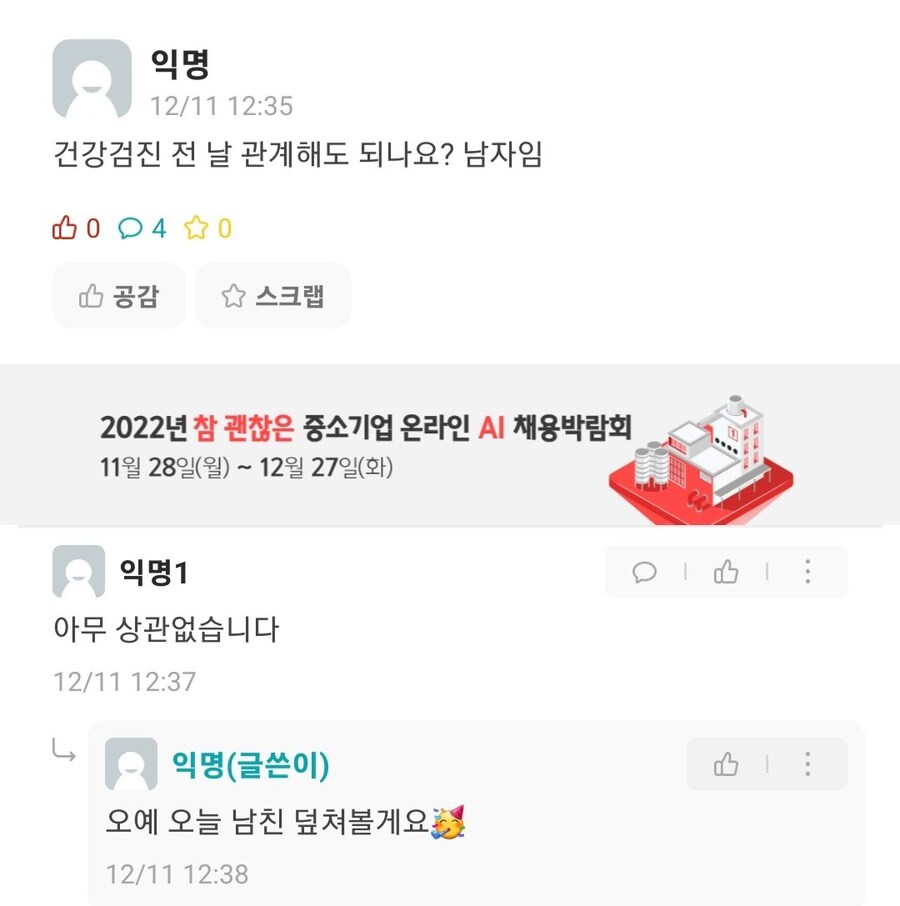
Task: Open the three-dot menu on 익명1's comment
Action: [807, 572]
